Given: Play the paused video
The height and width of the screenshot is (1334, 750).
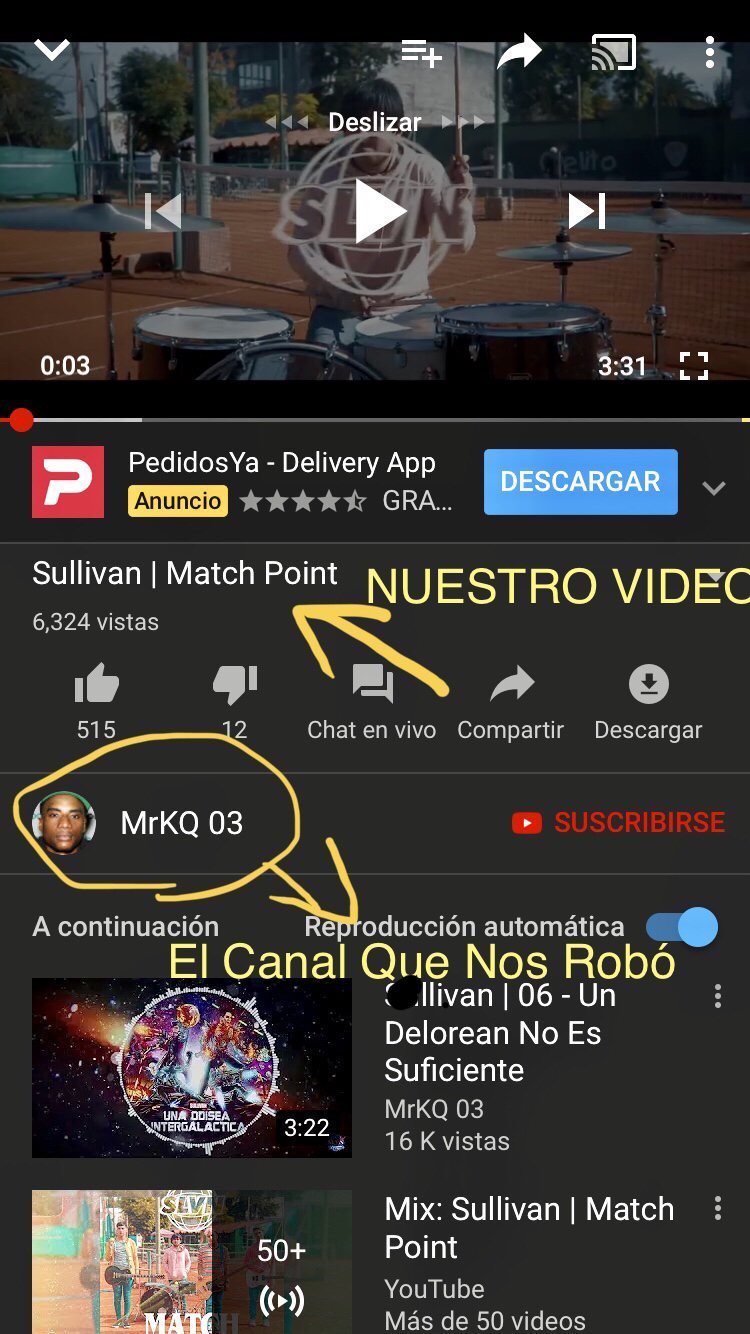Looking at the screenshot, I should click(377, 211).
